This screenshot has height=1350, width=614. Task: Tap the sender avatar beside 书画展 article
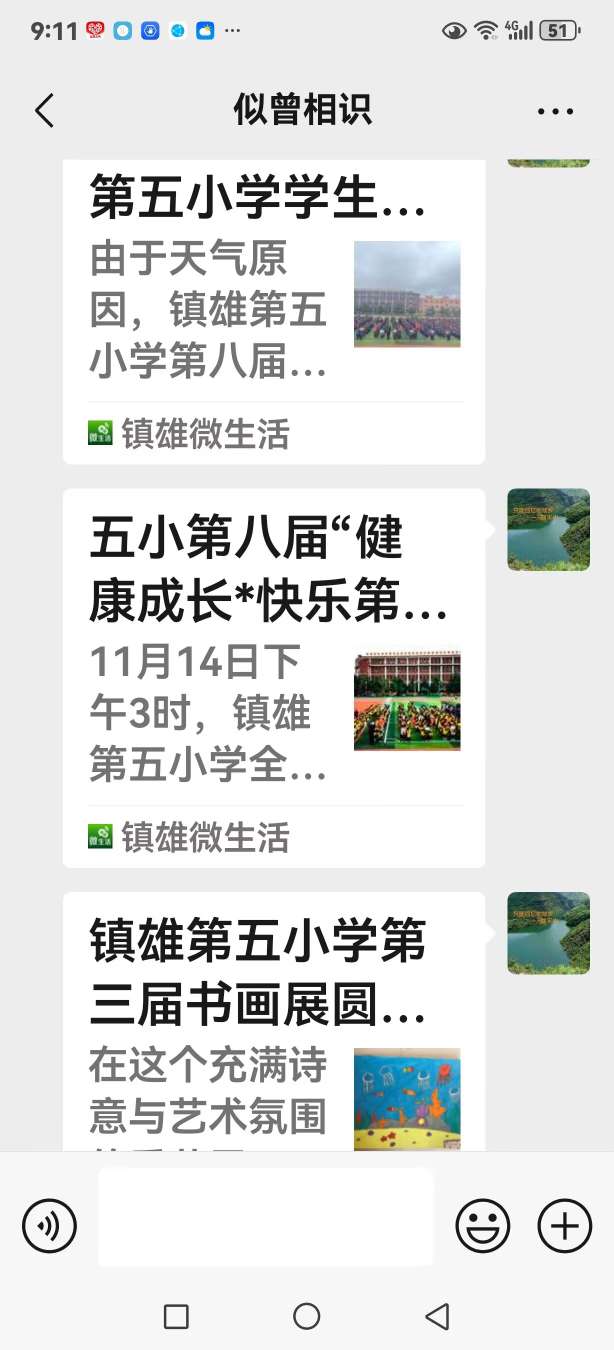pyautogui.click(x=548, y=933)
